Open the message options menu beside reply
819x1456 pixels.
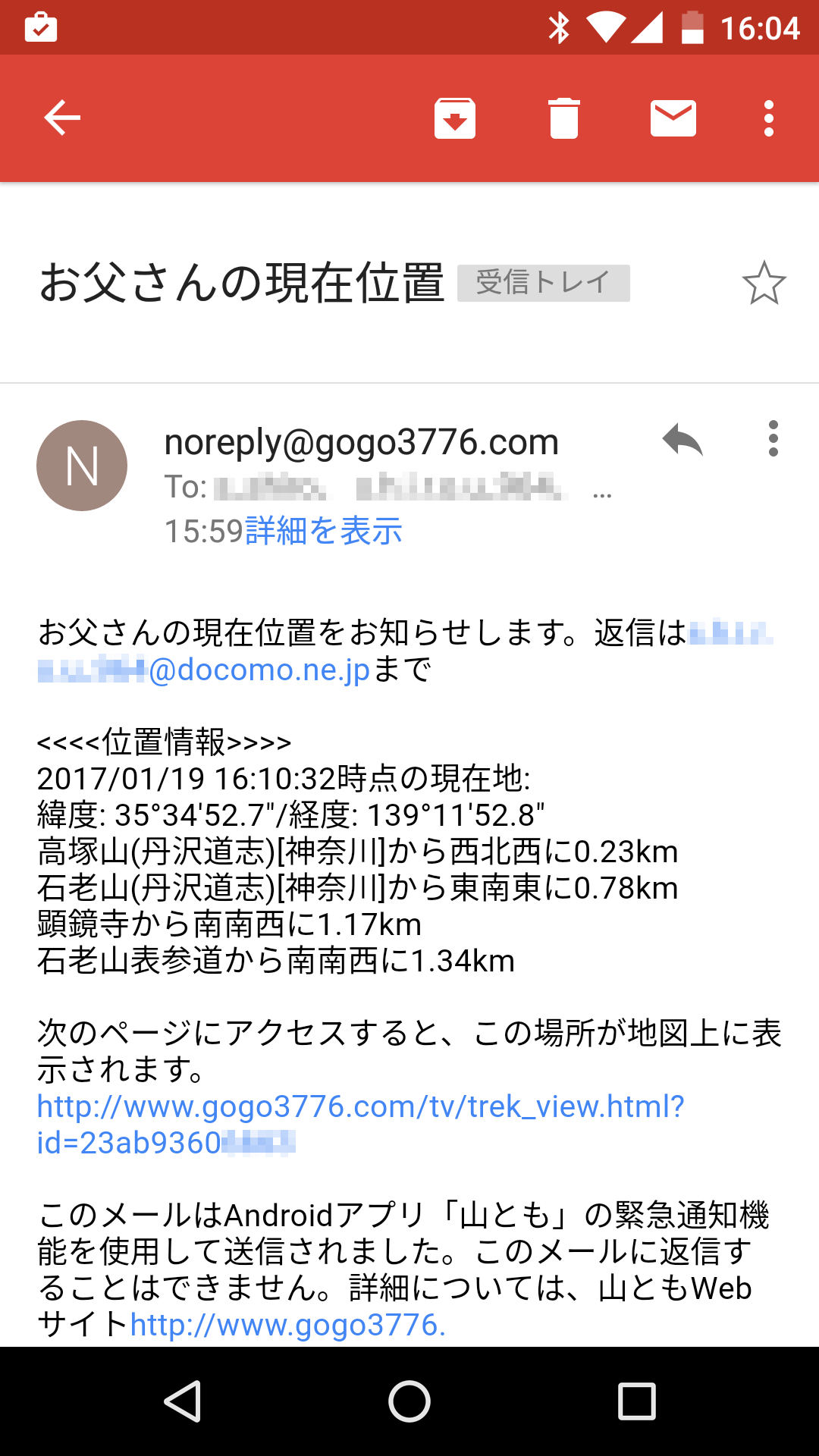(x=773, y=438)
